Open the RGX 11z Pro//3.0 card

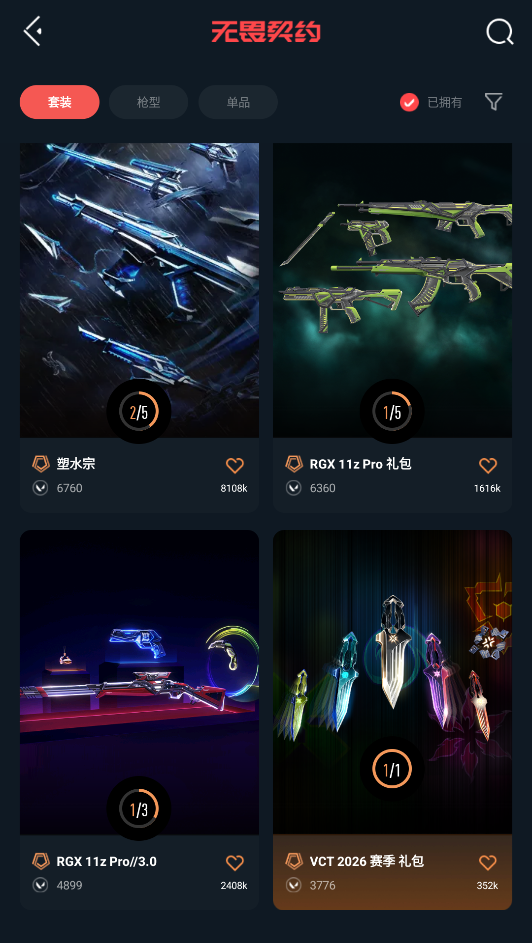click(x=139, y=720)
